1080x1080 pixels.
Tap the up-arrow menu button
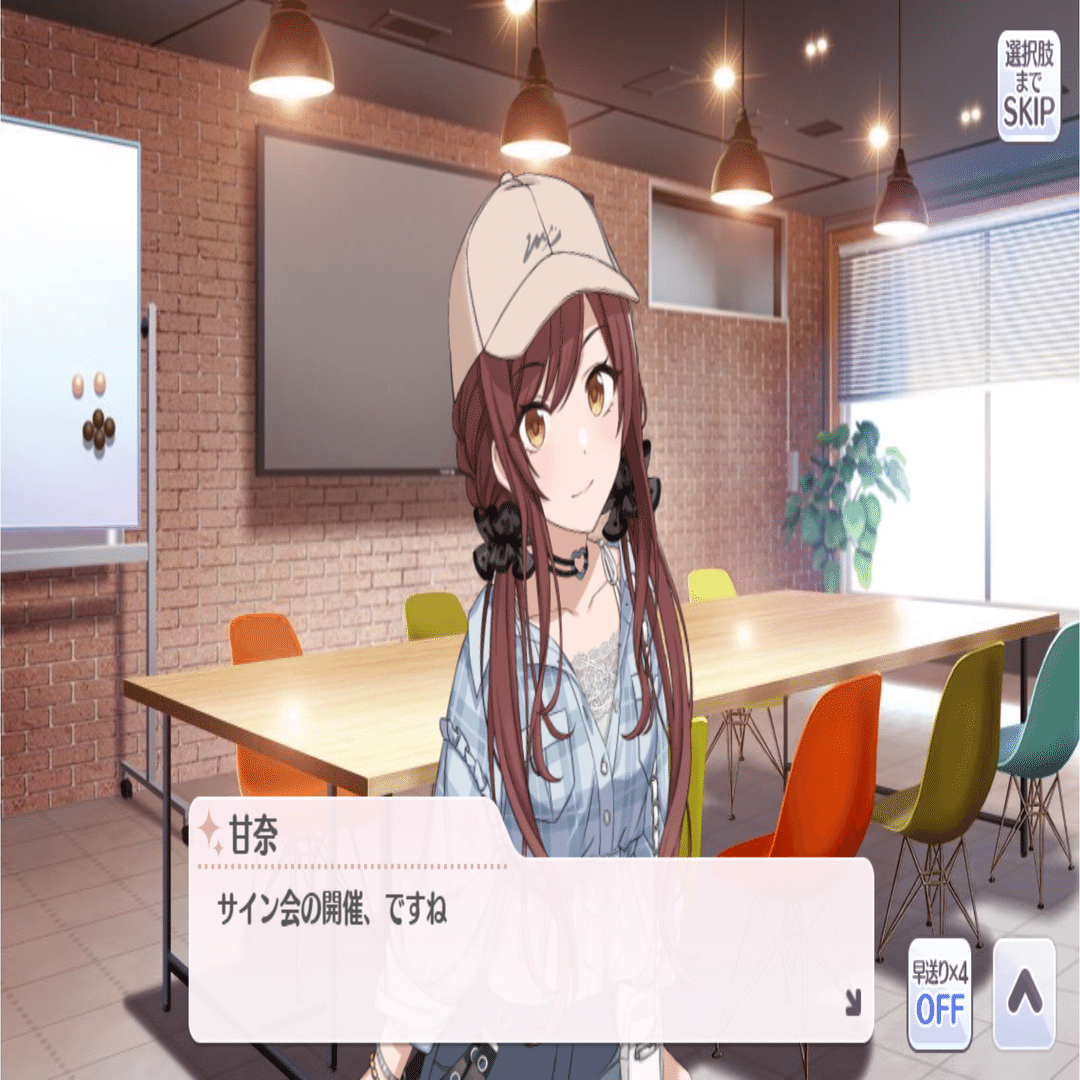(x=1023, y=994)
